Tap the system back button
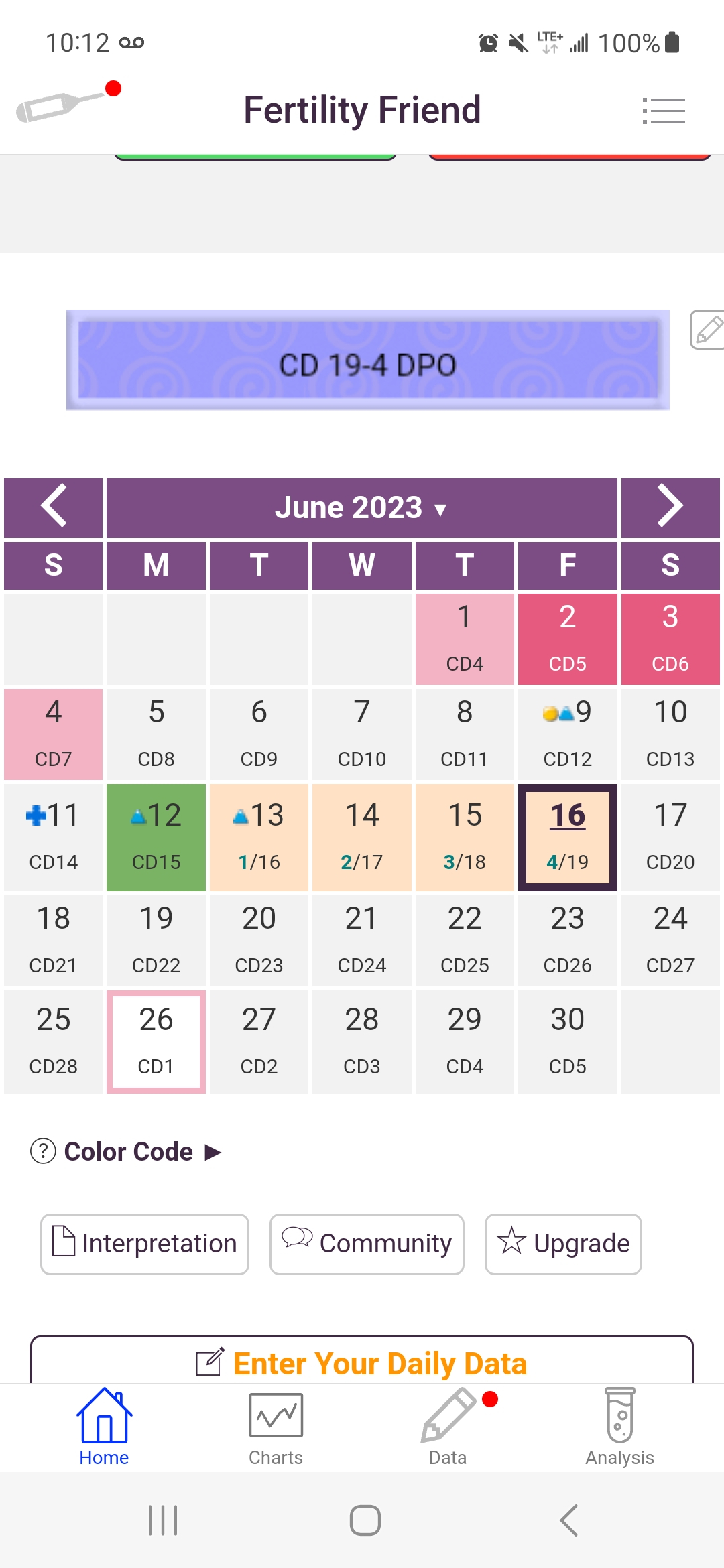This screenshot has height=1568, width=724. tap(569, 1520)
